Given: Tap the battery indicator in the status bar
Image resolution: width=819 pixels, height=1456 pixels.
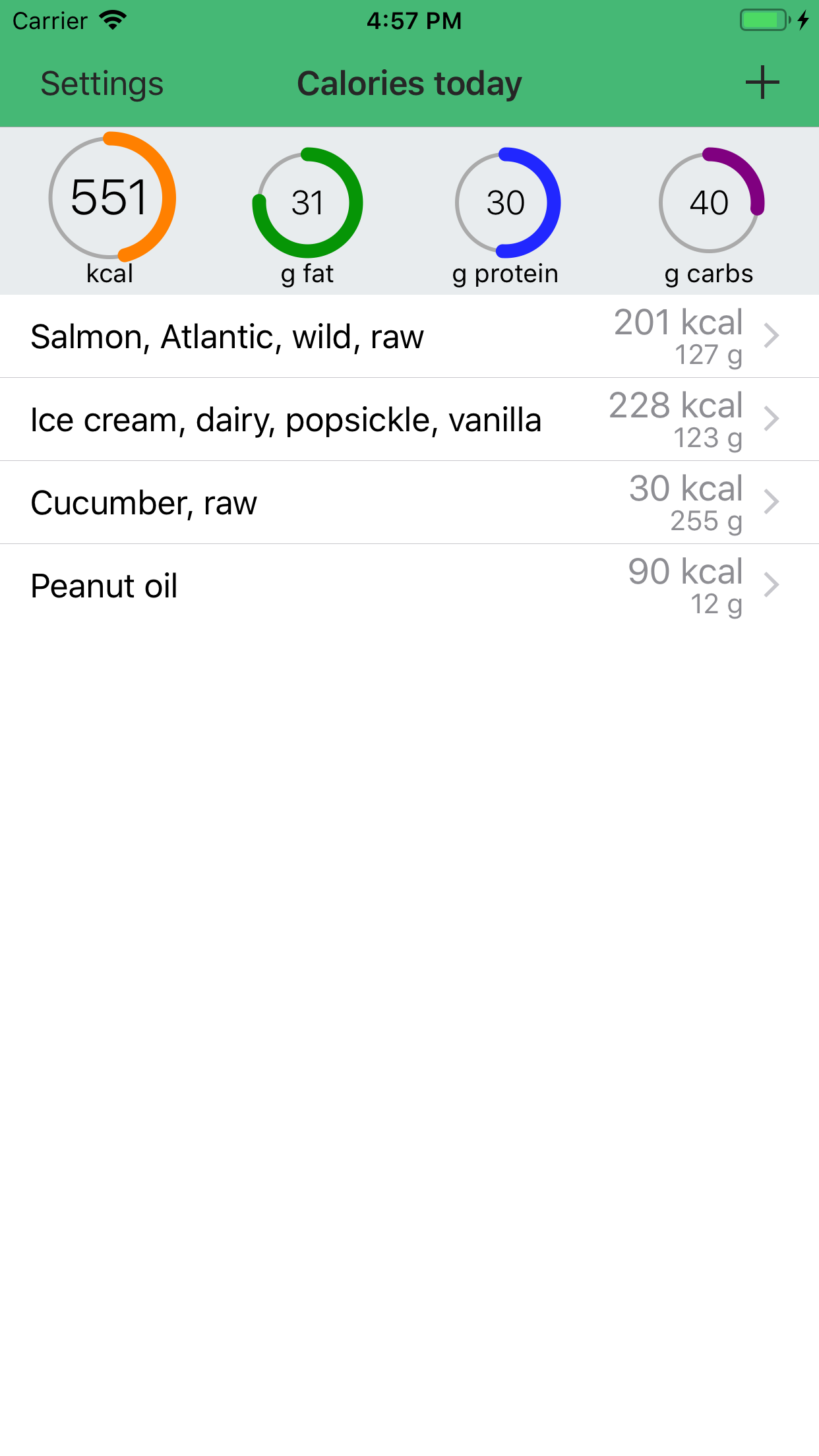Looking at the screenshot, I should (762, 20).
